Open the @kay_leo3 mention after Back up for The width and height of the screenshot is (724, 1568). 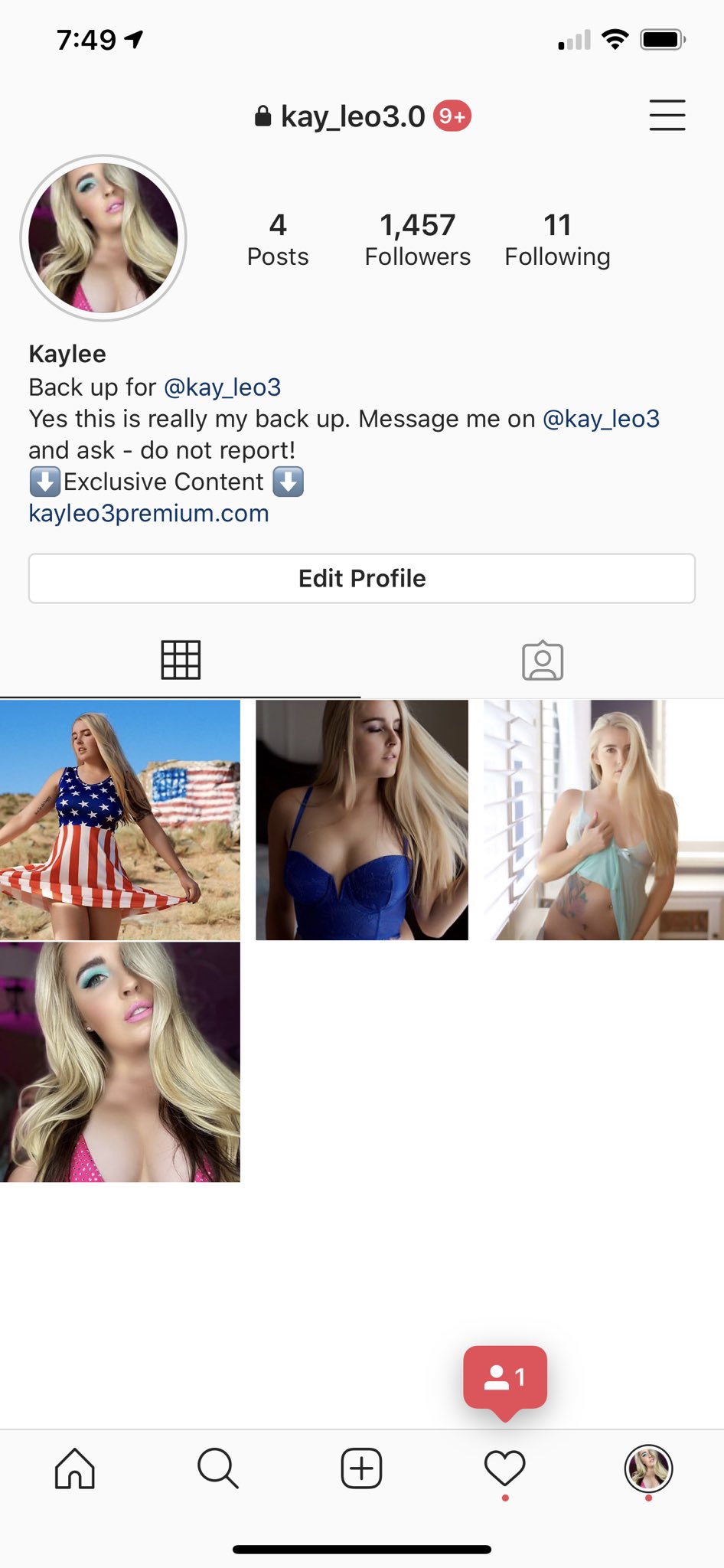point(222,387)
